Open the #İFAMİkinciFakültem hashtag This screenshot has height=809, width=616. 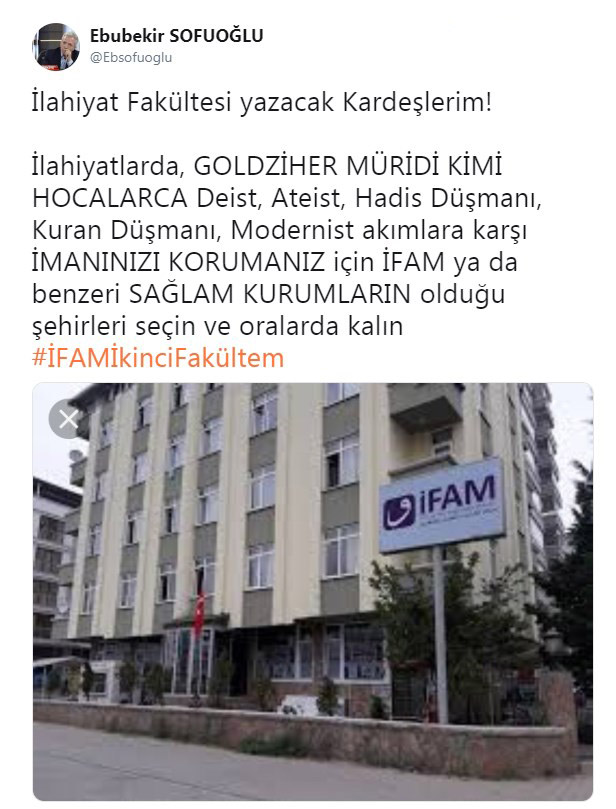tap(159, 359)
